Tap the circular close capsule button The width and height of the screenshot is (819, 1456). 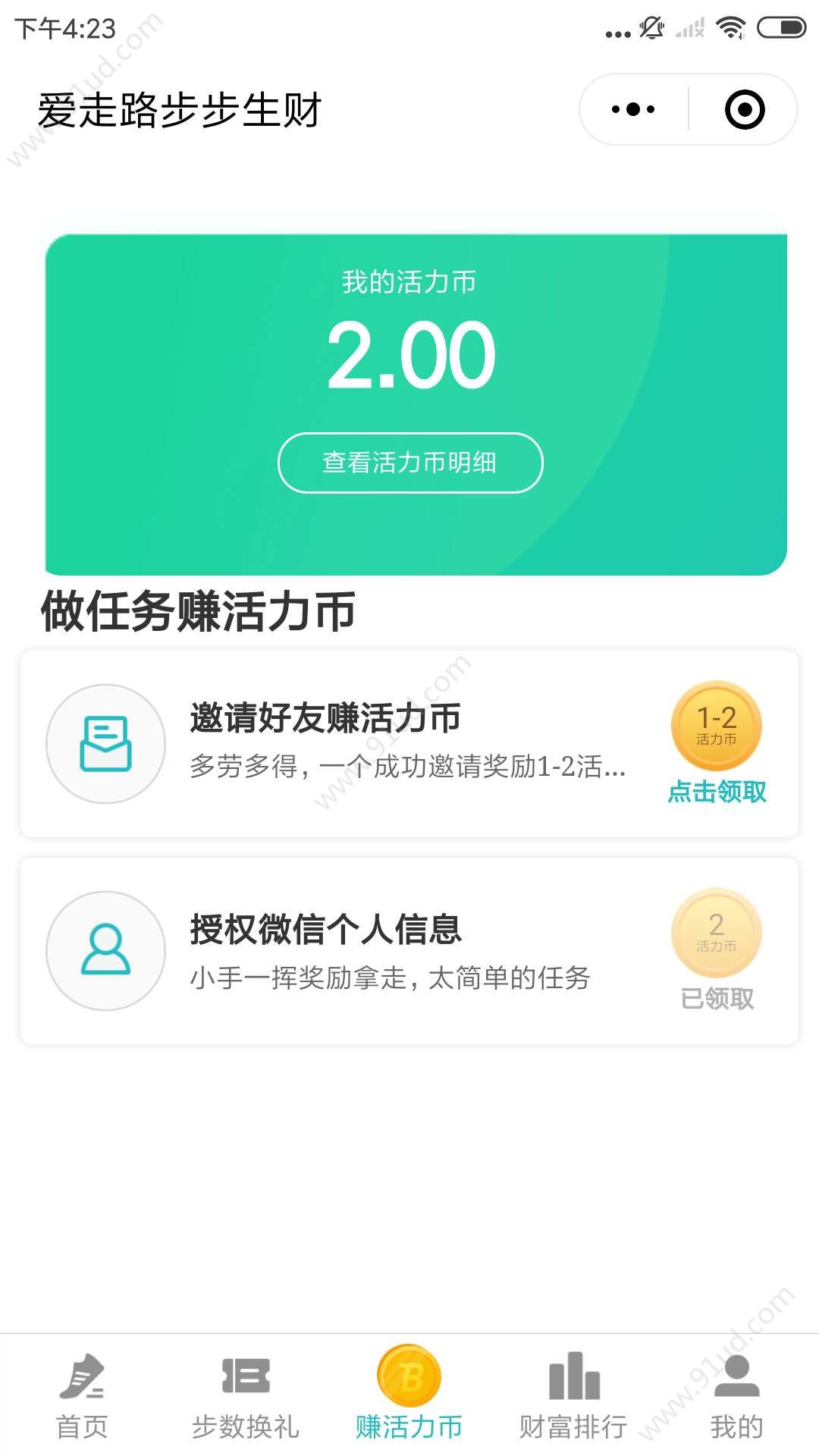tap(745, 108)
